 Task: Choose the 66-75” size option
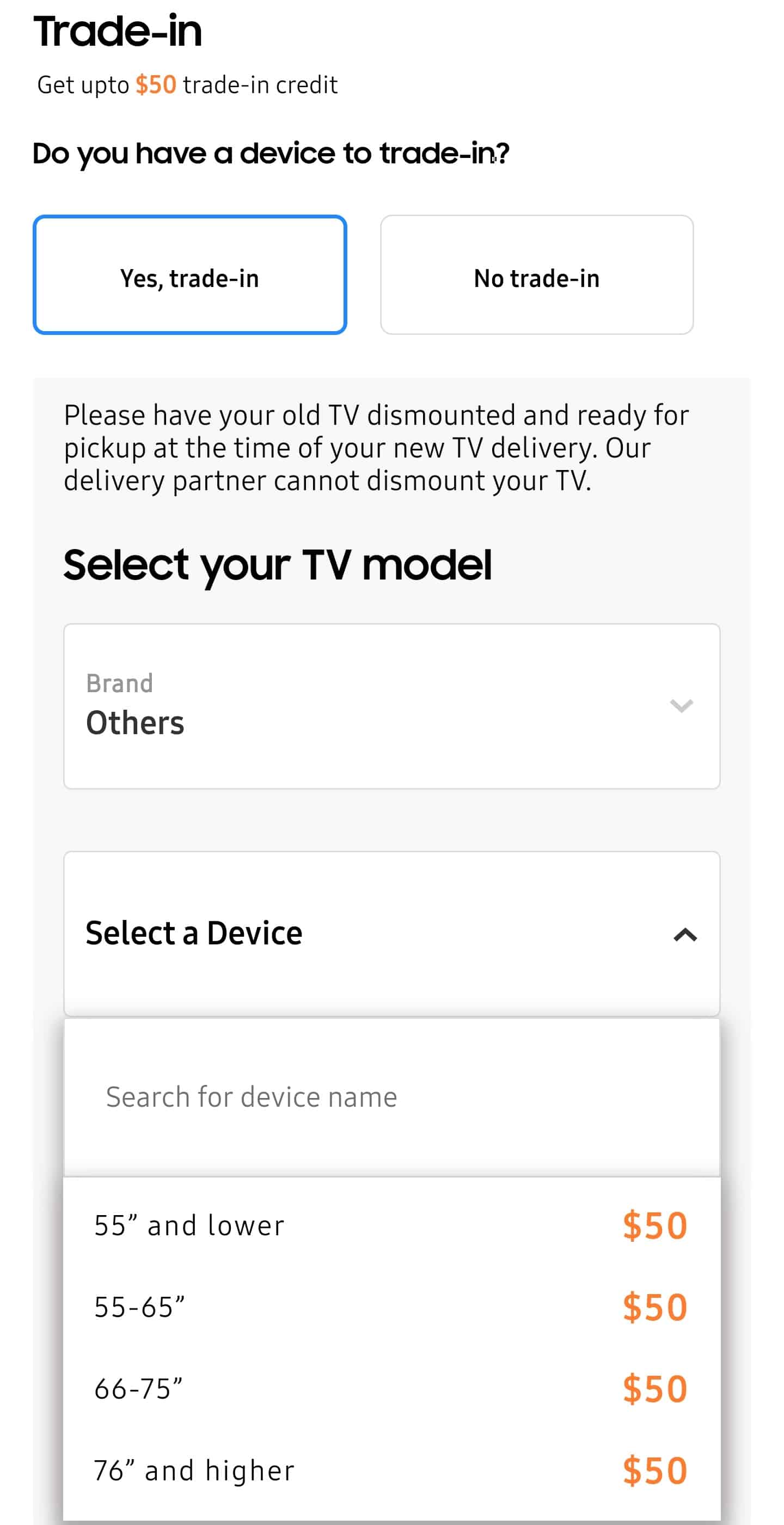coord(391,1388)
